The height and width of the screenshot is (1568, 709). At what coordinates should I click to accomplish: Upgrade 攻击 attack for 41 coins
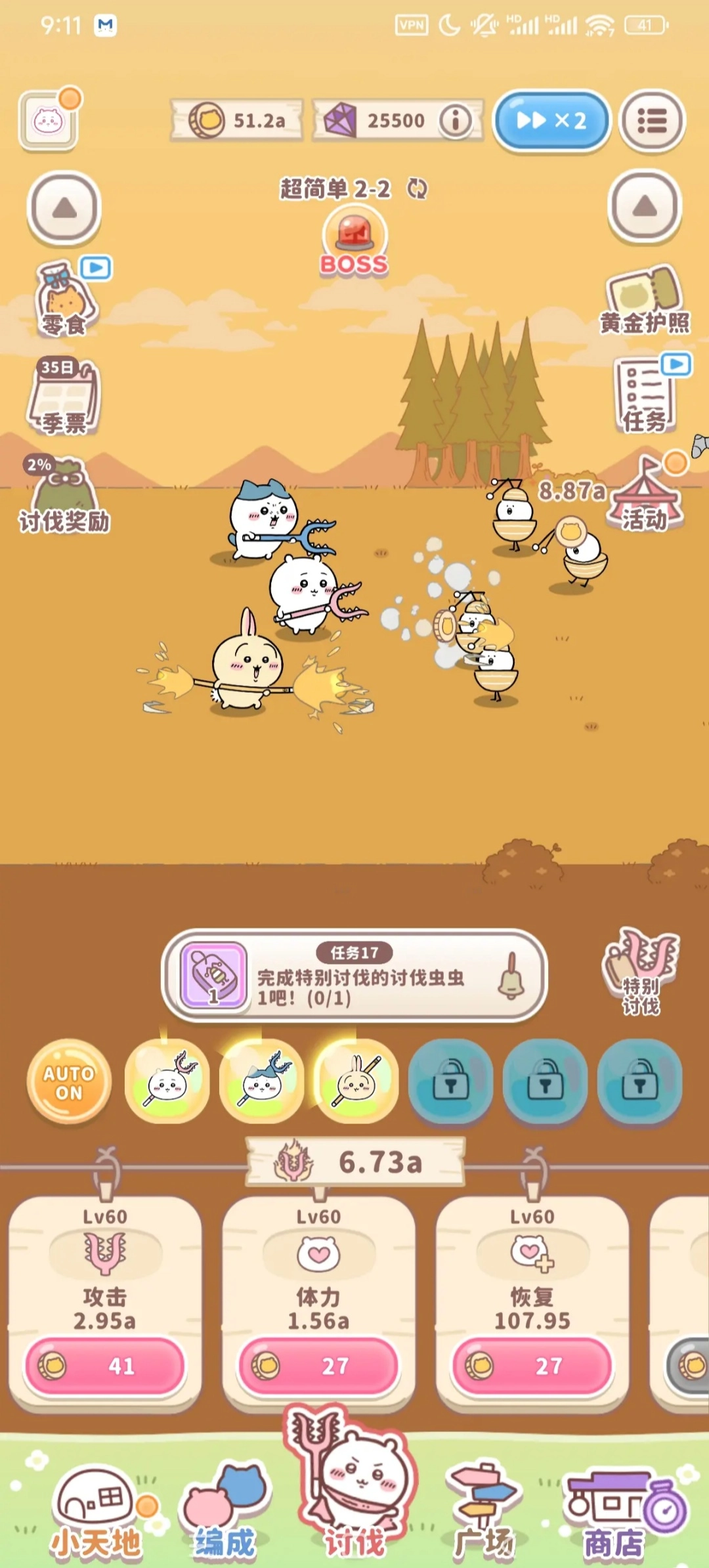pyautogui.click(x=105, y=1366)
